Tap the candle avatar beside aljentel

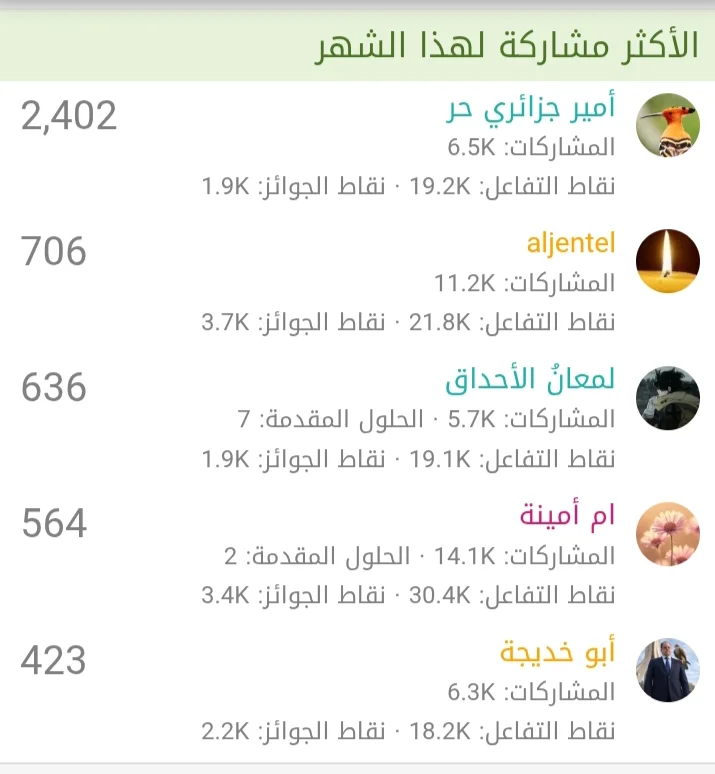pyautogui.click(x=668, y=261)
